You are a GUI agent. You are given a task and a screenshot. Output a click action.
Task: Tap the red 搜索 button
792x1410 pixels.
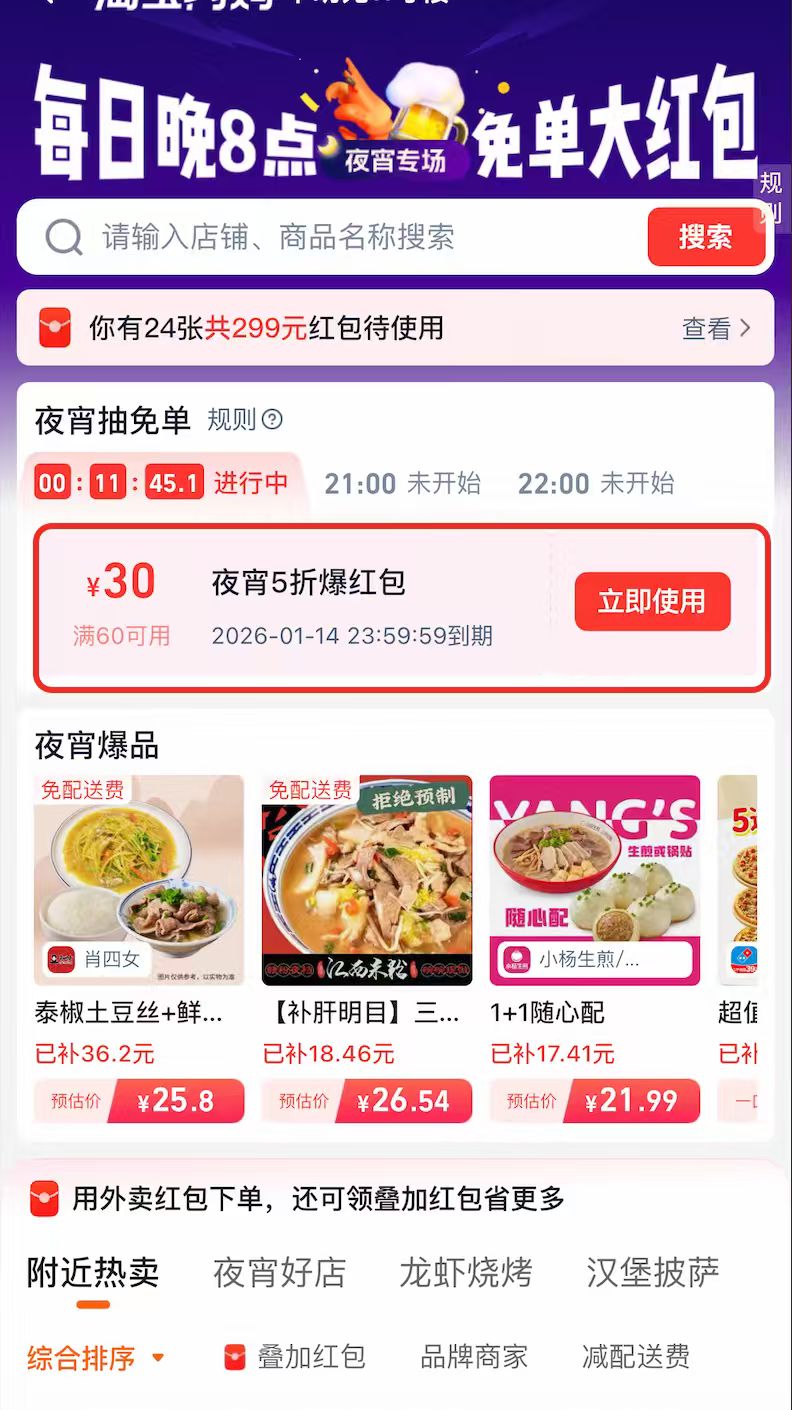tap(705, 237)
